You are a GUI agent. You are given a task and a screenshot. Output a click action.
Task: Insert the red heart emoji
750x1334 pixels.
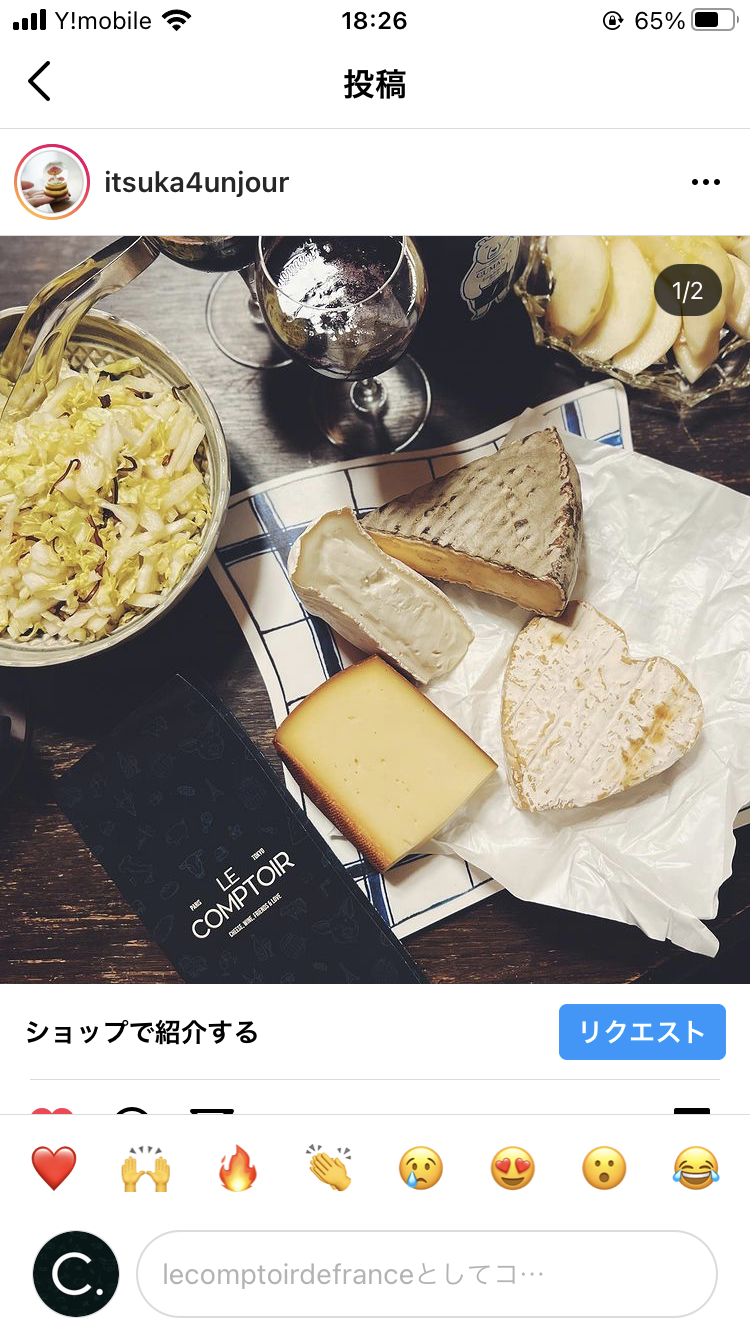[54, 1168]
